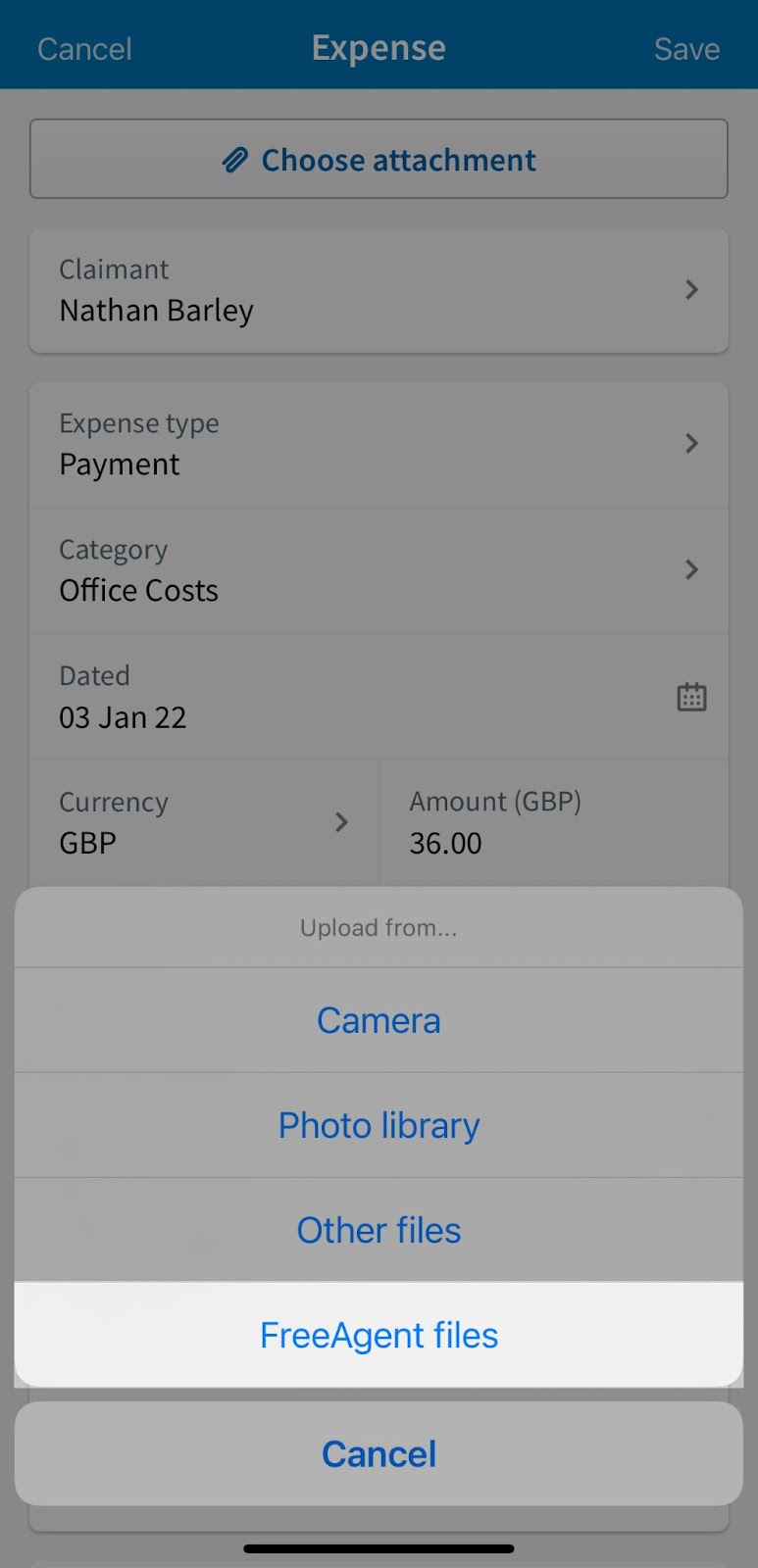Image resolution: width=758 pixels, height=1568 pixels.
Task: Pick Other files option
Action: tap(379, 1230)
